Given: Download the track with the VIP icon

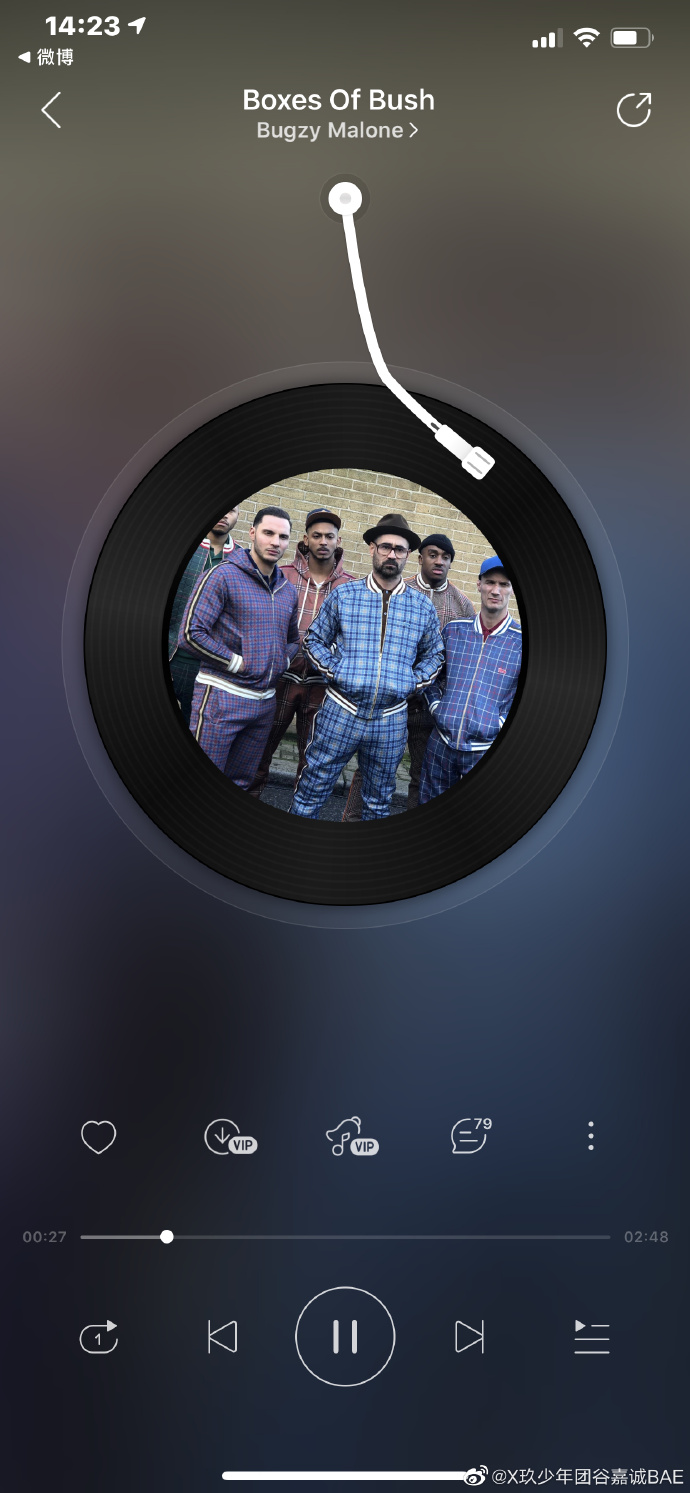Looking at the screenshot, I should [x=228, y=1137].
